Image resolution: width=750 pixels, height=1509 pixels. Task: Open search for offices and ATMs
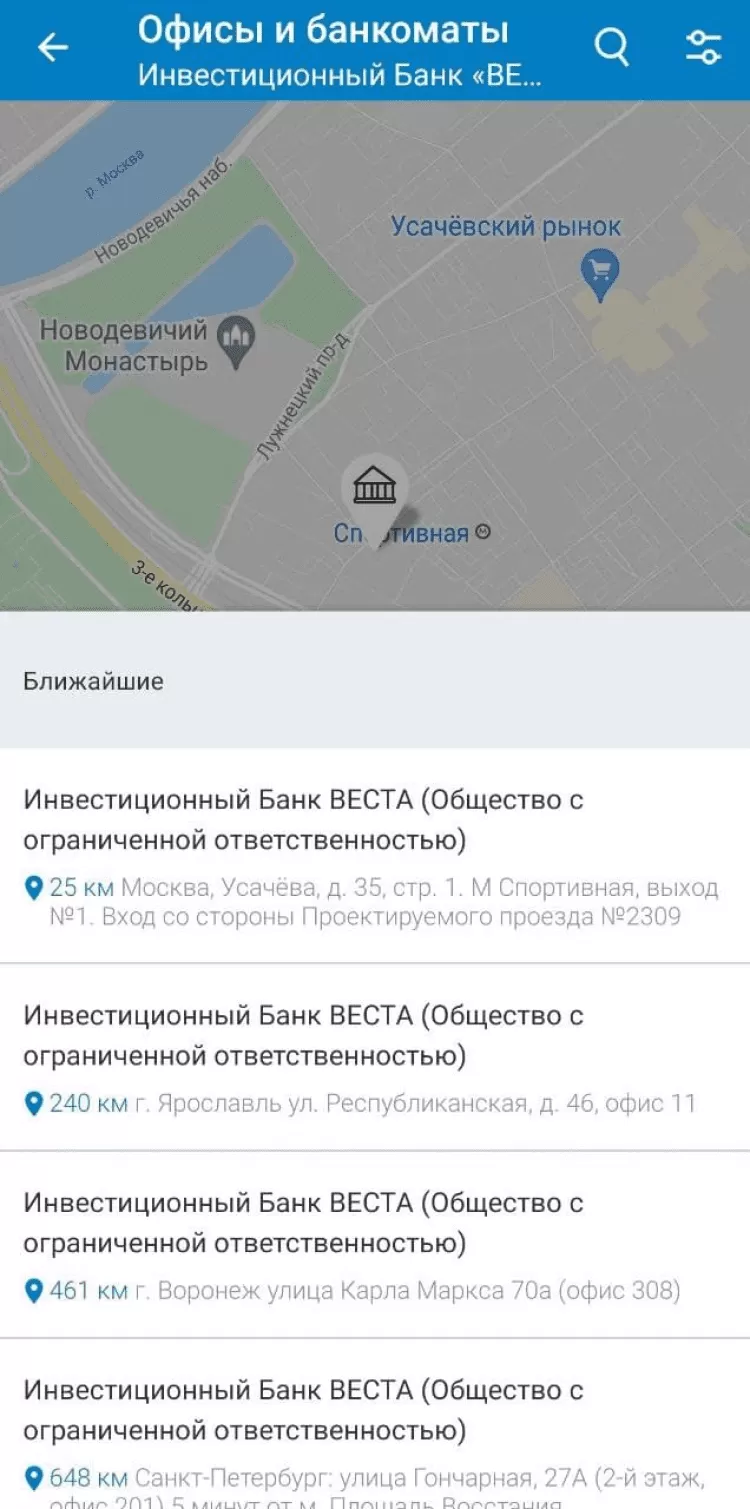611,47
